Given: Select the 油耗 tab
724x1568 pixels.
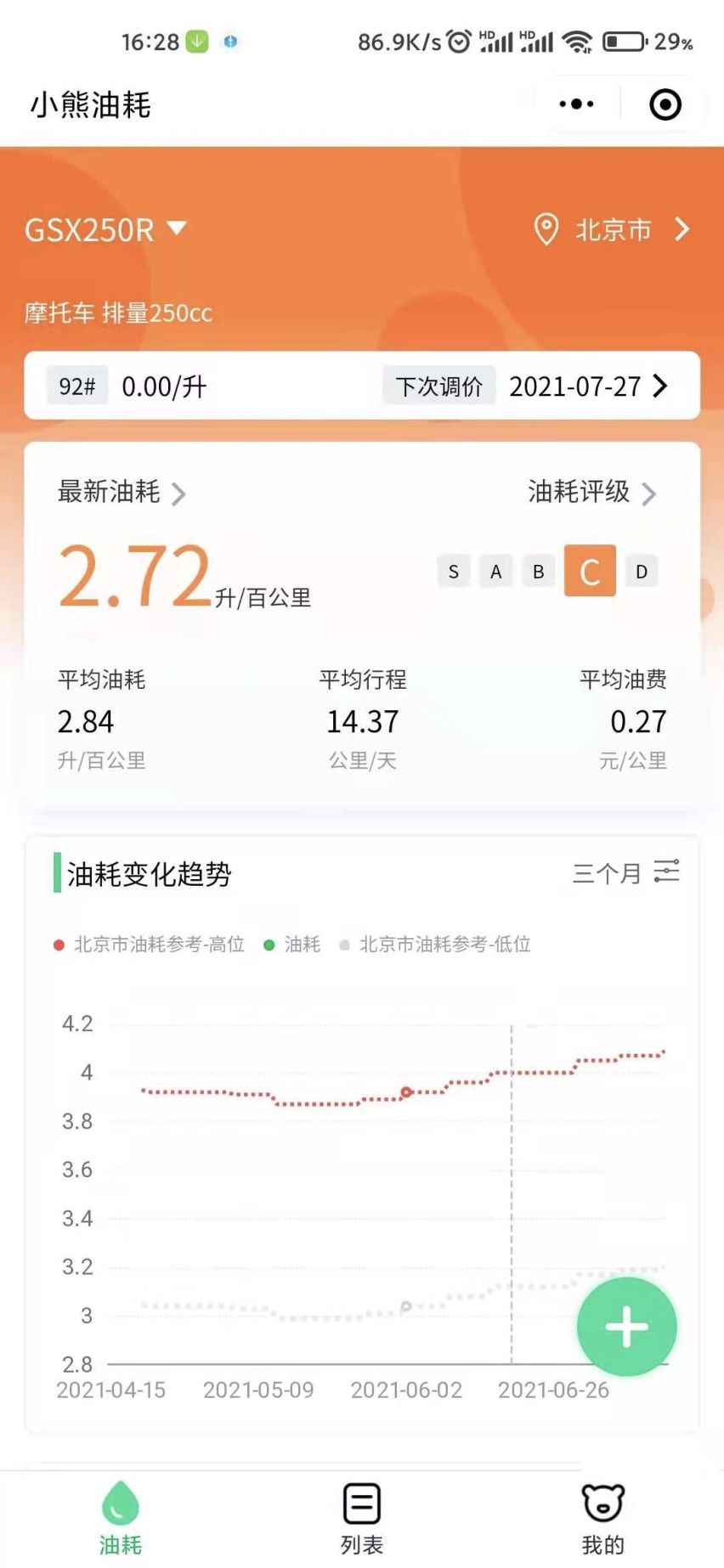Looking at the screenshot, I should (121, 1520).
